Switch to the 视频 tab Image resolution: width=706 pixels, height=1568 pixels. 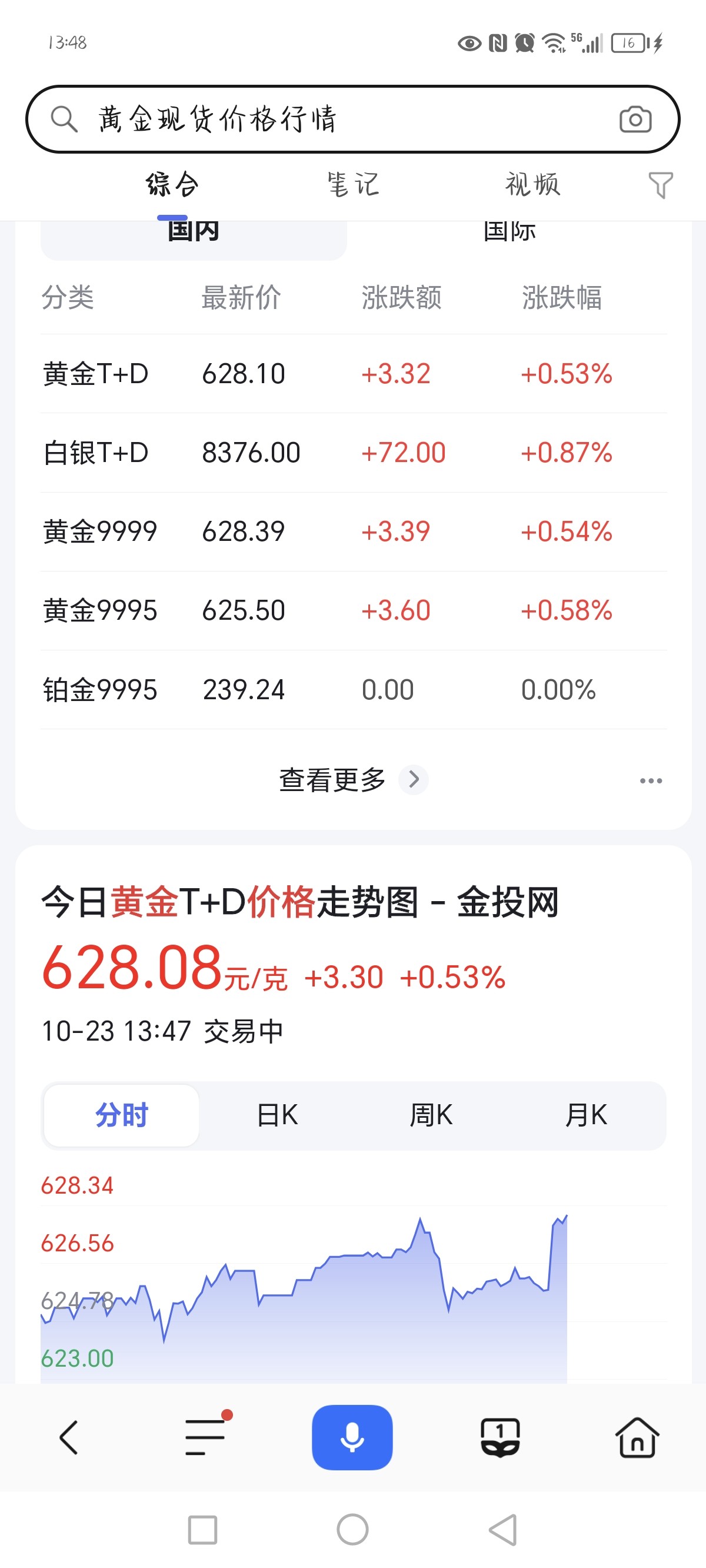(x=532, y=184)
